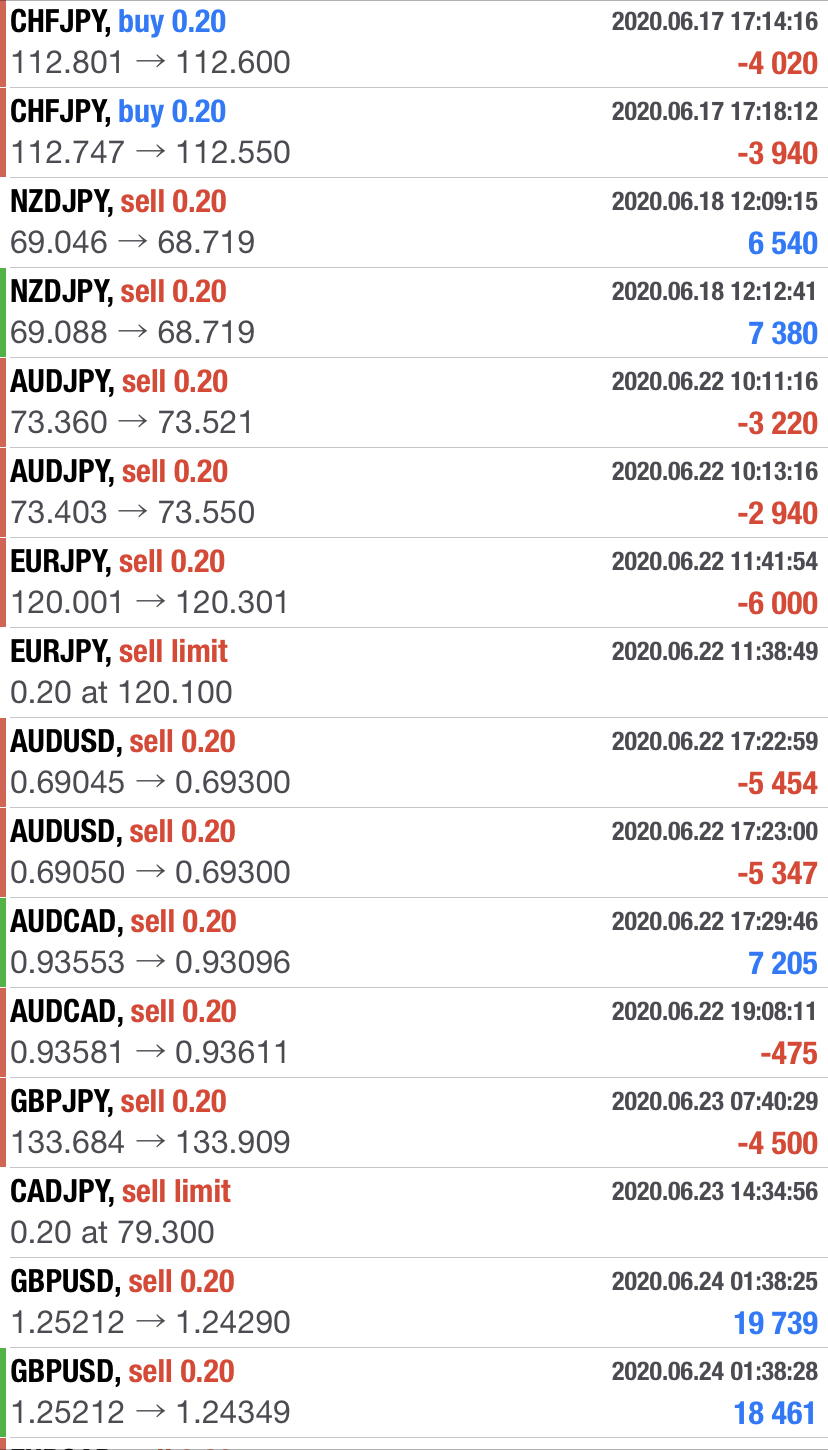Image resolution: width=828 pixels, height=1450 pixels.
Task: Open the GBPJPY sell trade losing 4 500
Action: (414, 1123)
